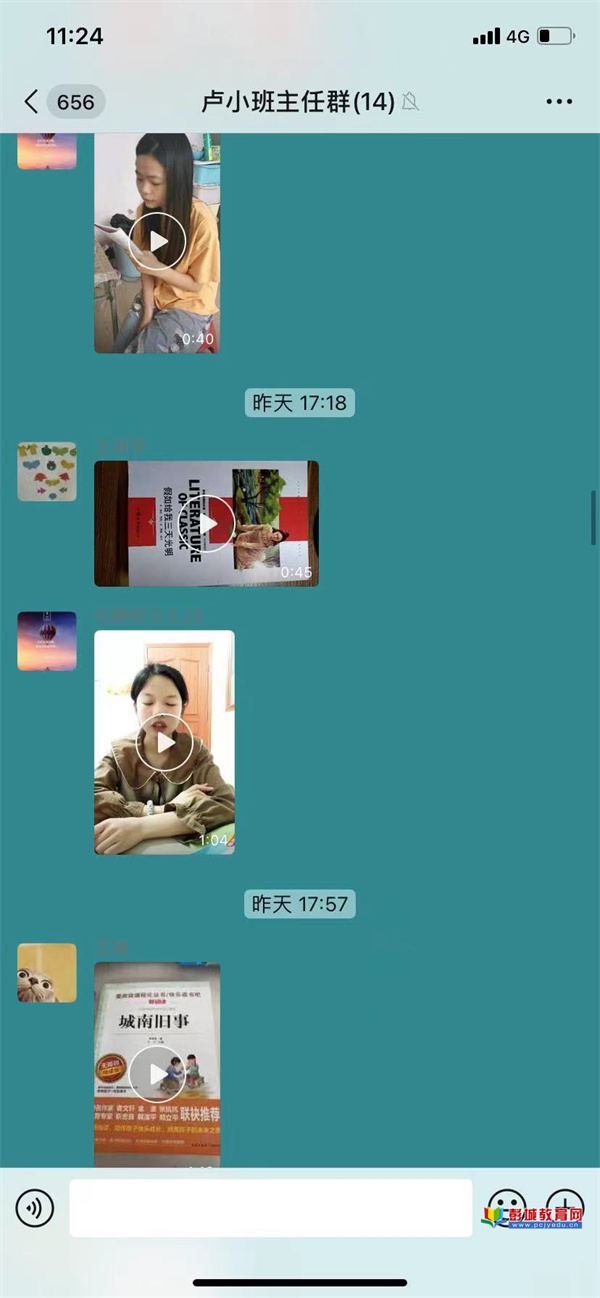The image size is (600, 1298).
Task: Play the 1:04 video of girl reading
Action: click(x=164, y=742)
